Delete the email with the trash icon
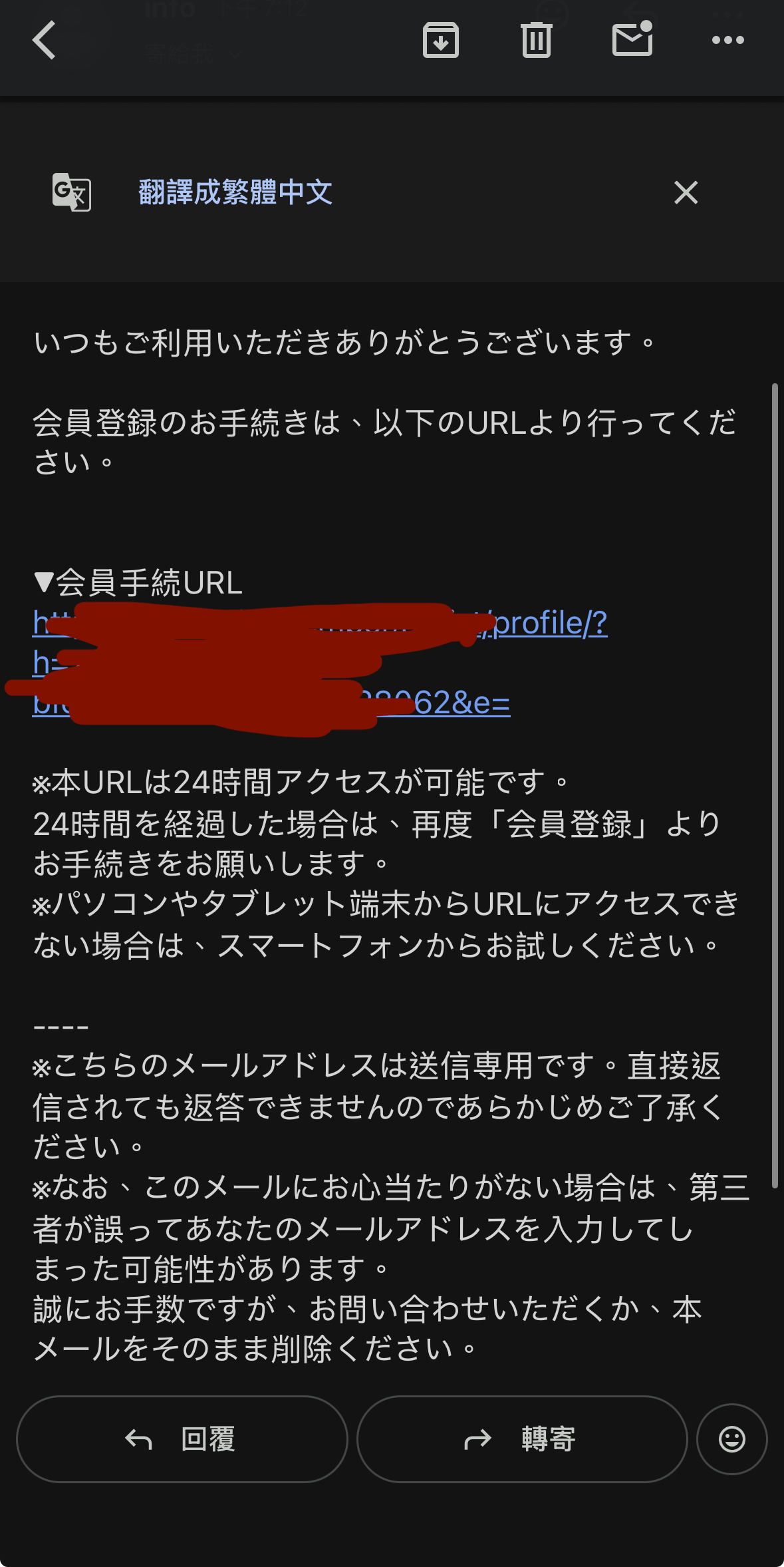Image resolution: width=784 pixels, height=1567 pixels. pyautogui.click(x=537, y=40)
